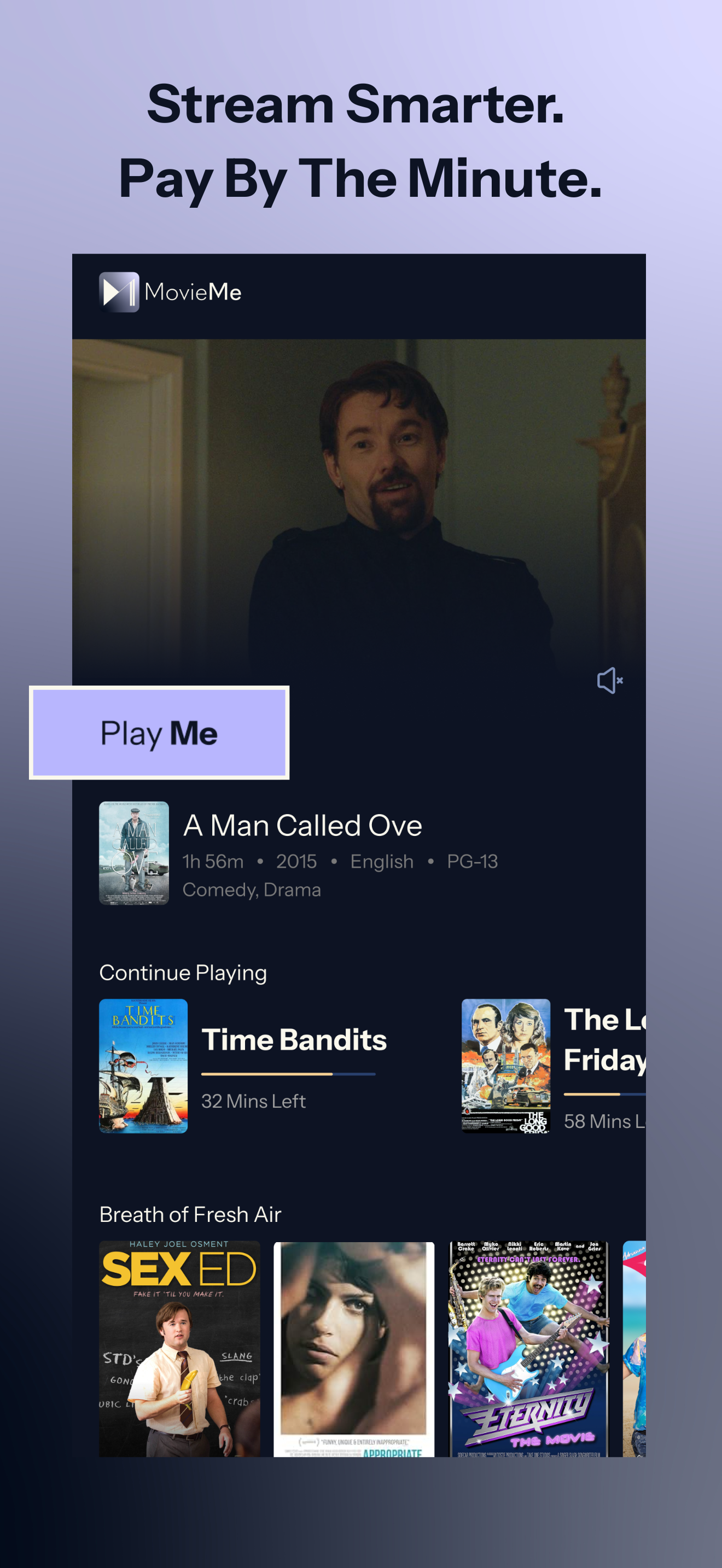Click the MovieMe logo icon

pos(119,291)
